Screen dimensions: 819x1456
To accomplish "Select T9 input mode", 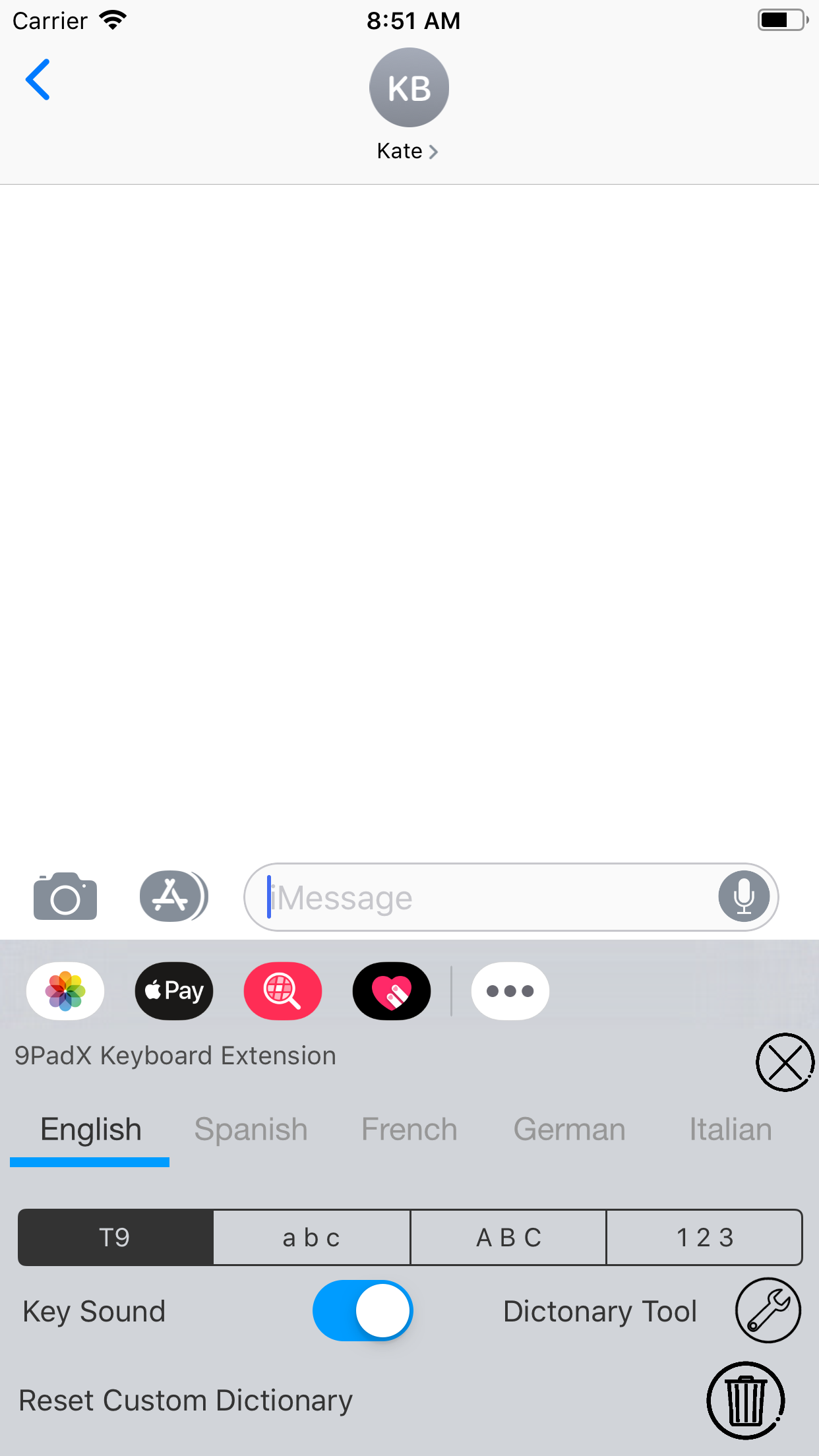I will (115, 1238).
